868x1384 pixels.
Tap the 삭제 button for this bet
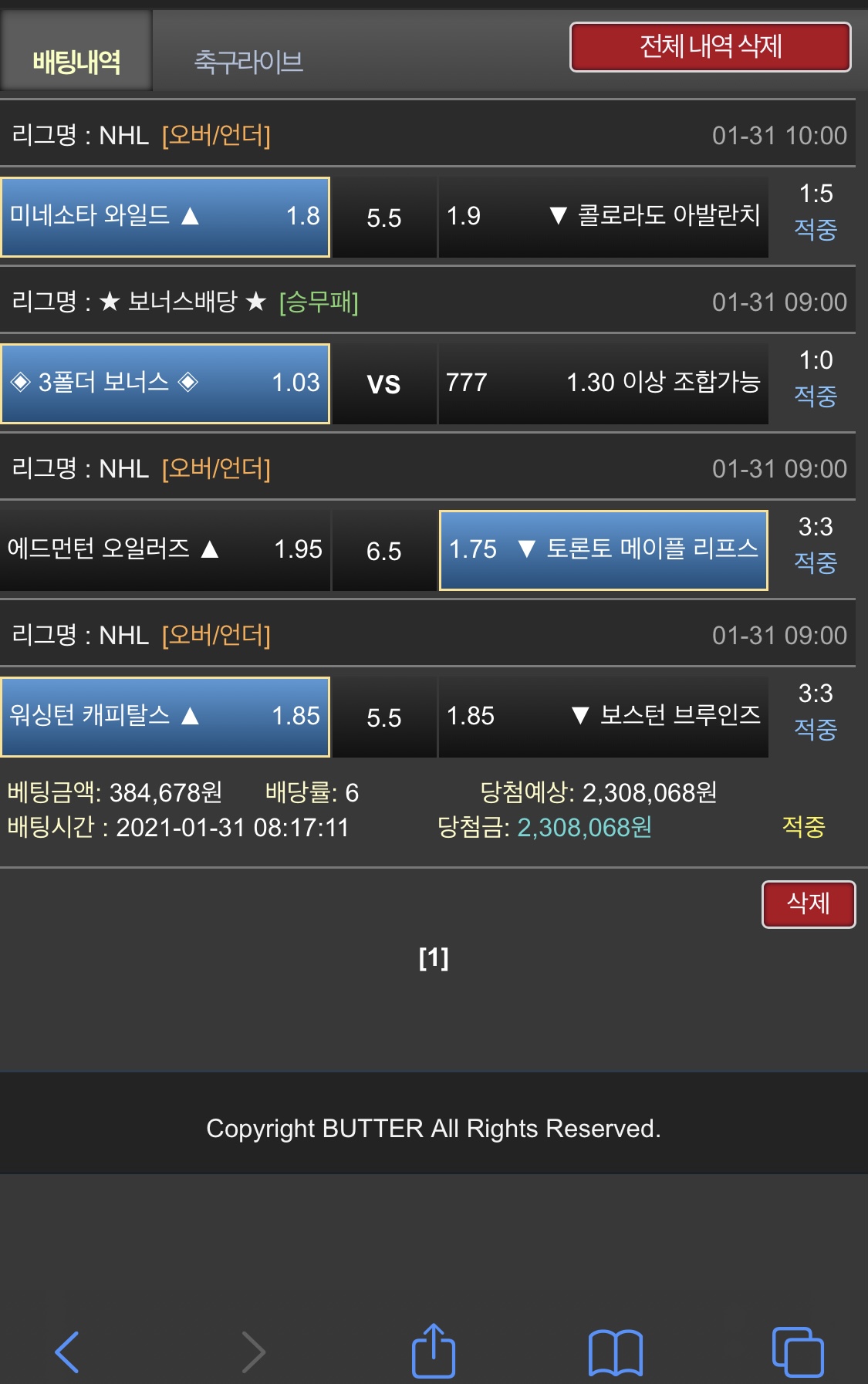point(808,903)
